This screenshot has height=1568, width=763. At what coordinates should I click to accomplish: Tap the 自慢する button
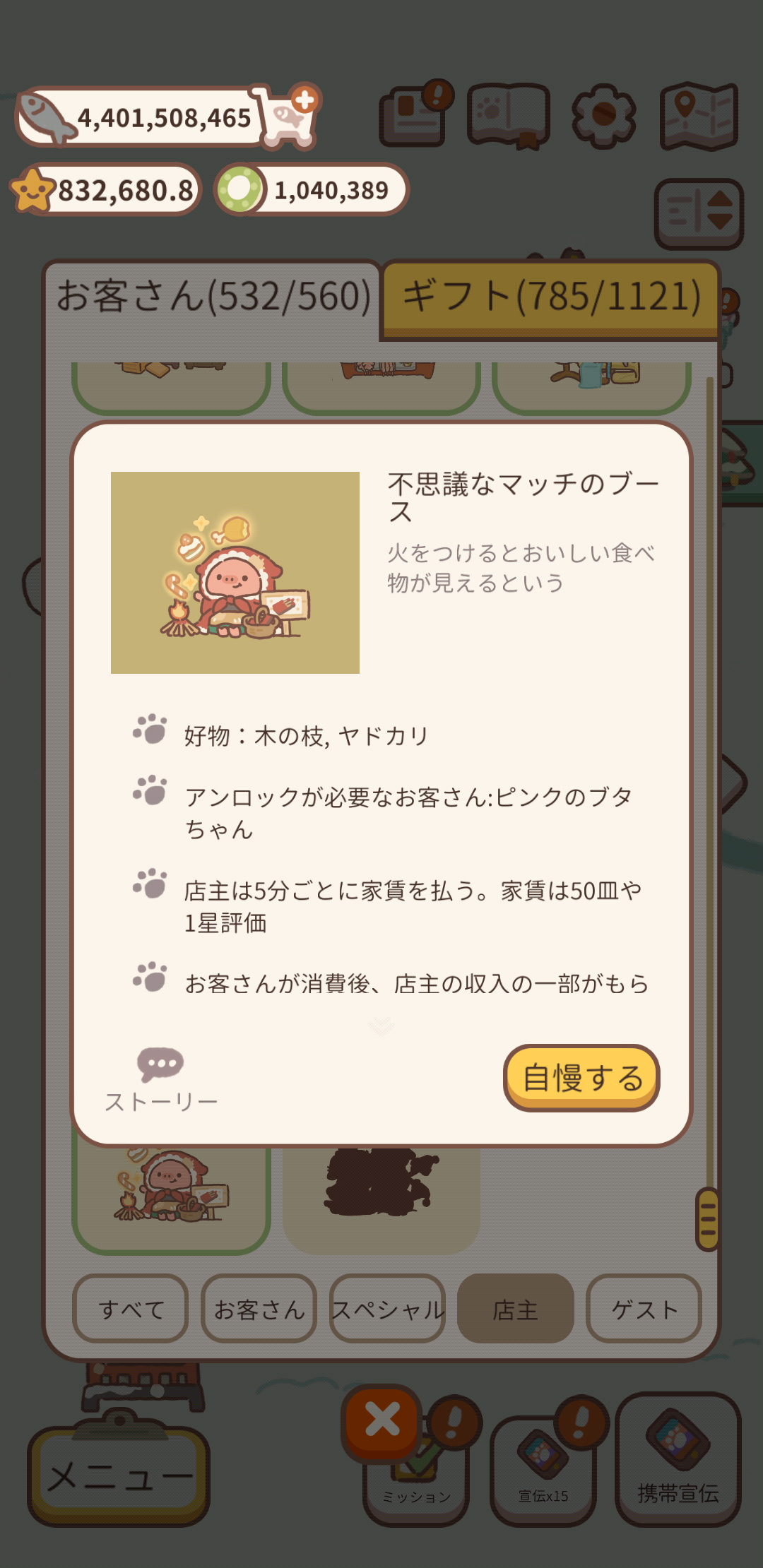581,1078
